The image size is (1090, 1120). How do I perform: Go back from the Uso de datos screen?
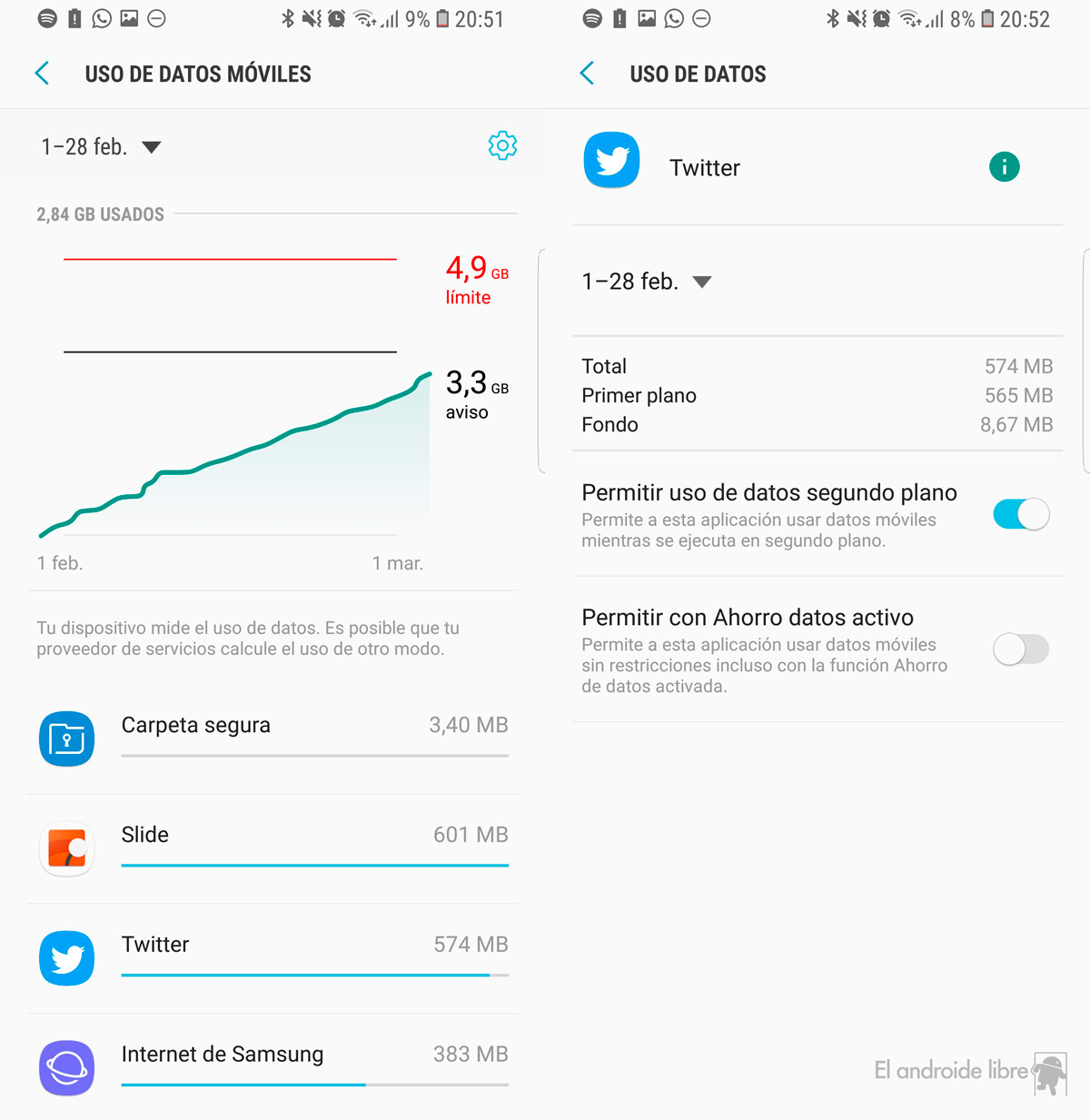point(587,74)
